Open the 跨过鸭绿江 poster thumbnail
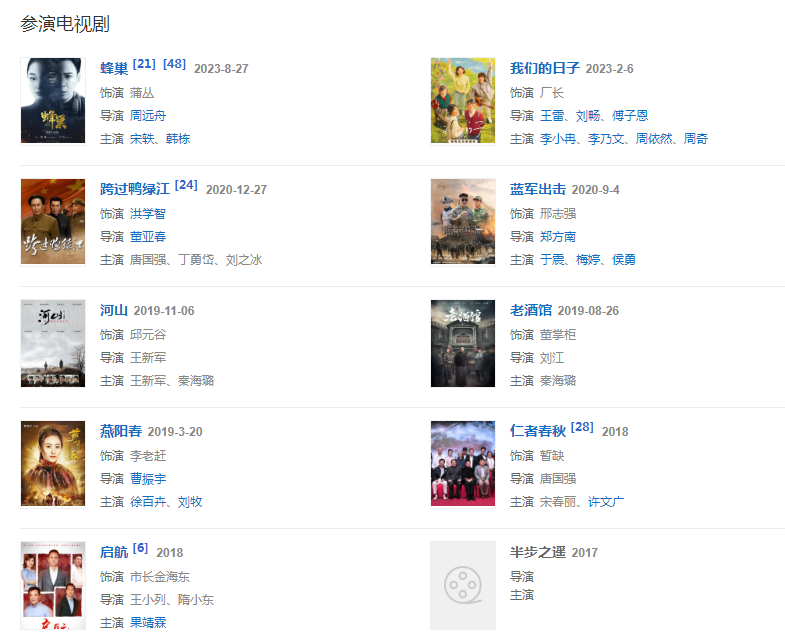Screen dimensions: 785x641 click(53, 221)
